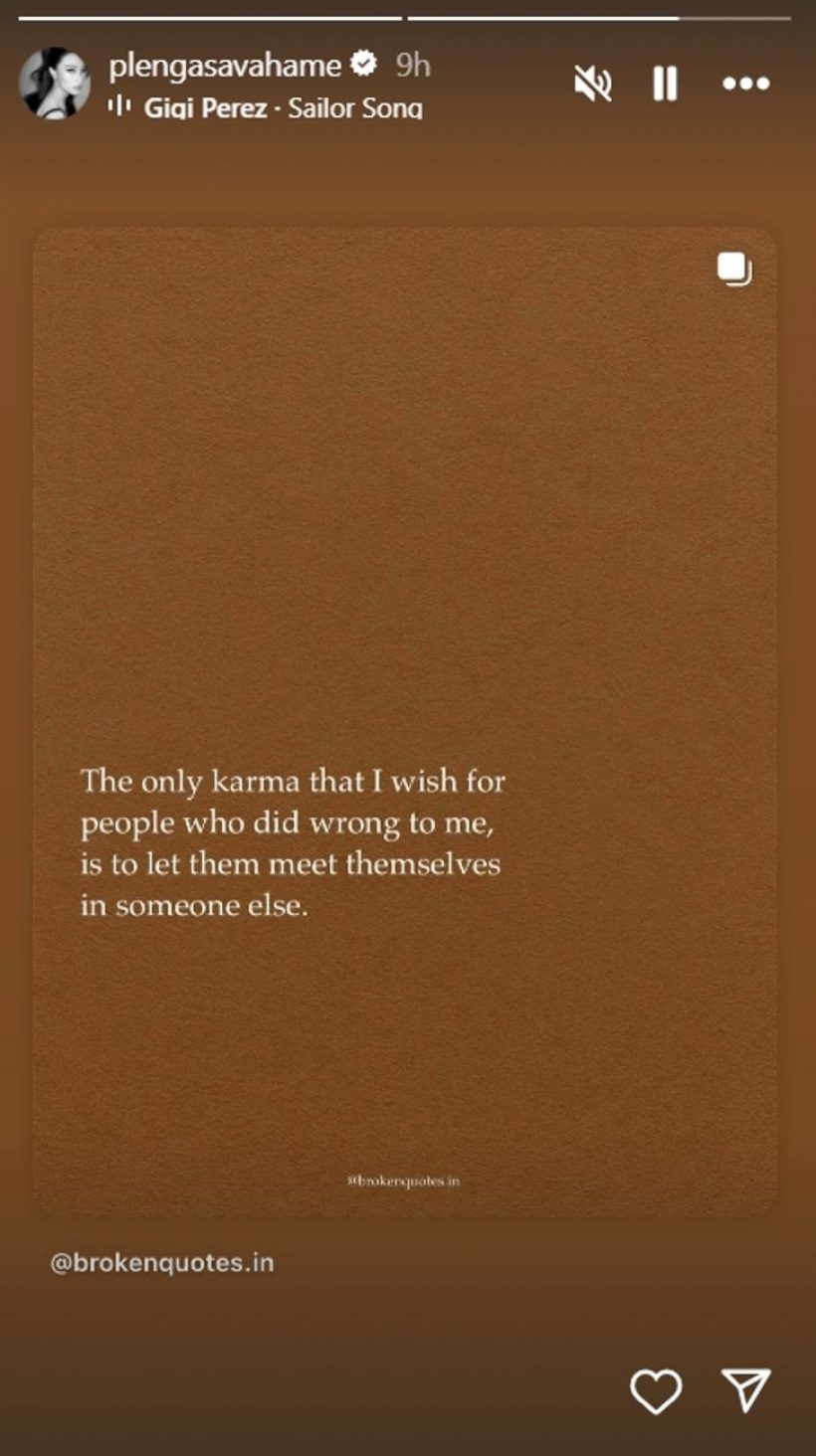The height and width of the screenshot is (1456, 816).
Task: Visit the @brokenquotes.in account mention
Action: (x=162, y=1263)
